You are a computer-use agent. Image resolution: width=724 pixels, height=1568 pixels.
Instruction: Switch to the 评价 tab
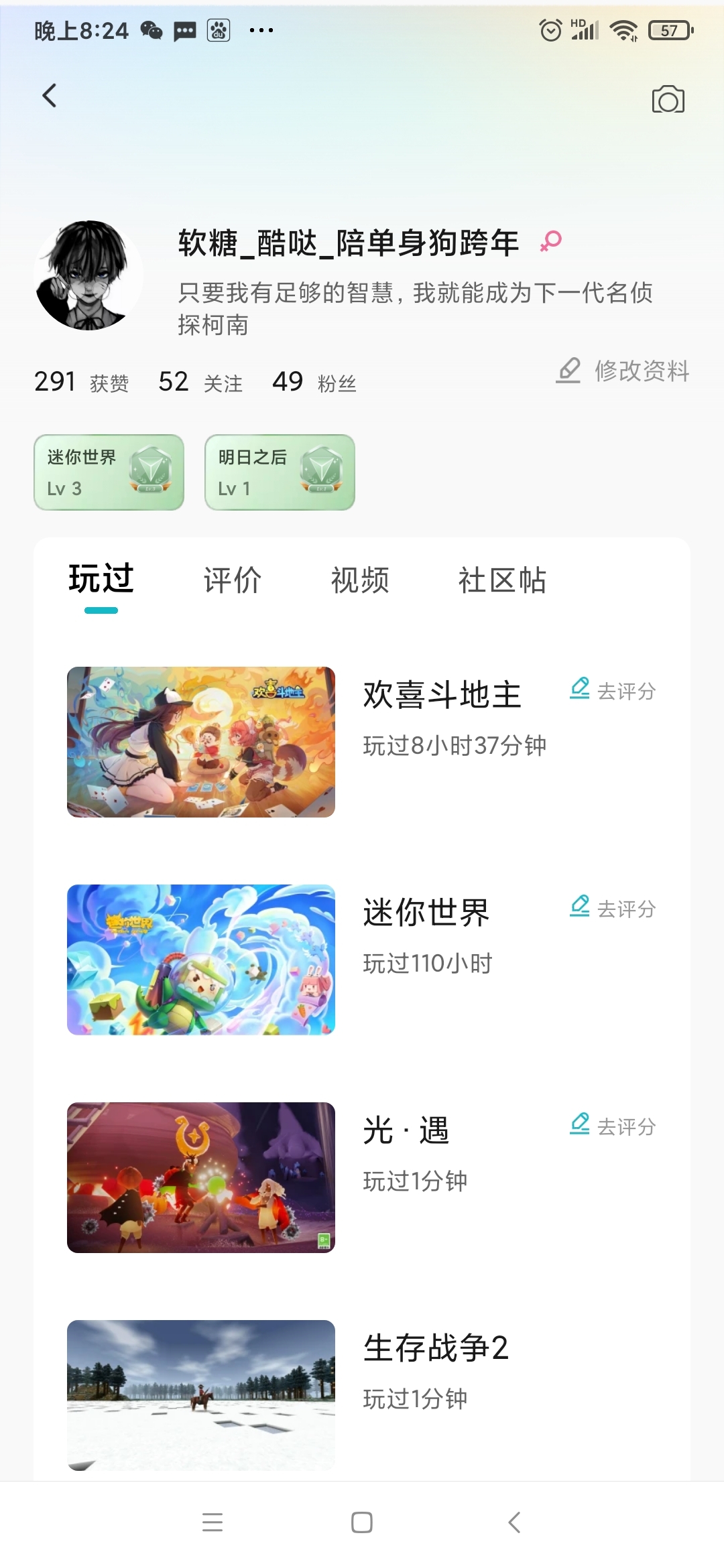[x=233, y=580]
